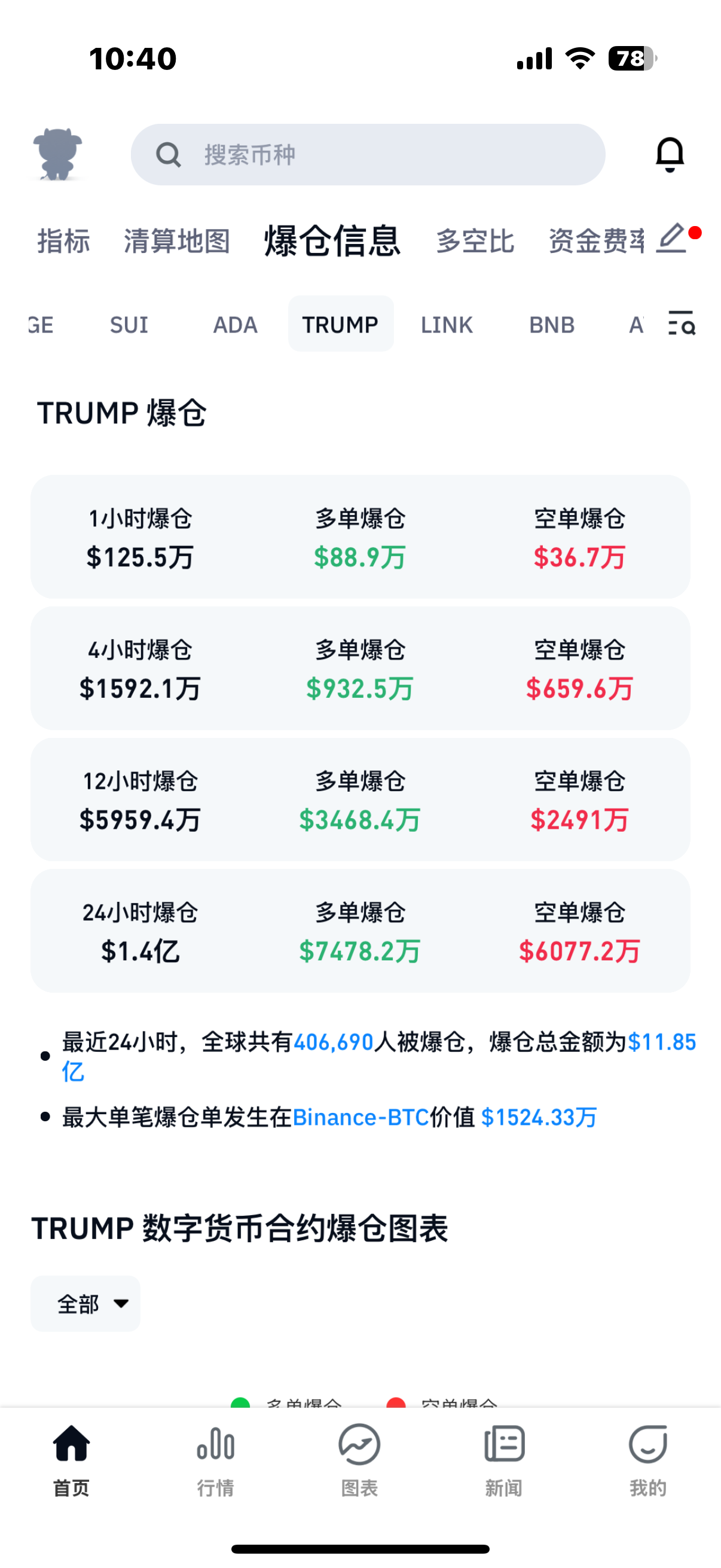Choose the ADA coin chip

(235, 325)
